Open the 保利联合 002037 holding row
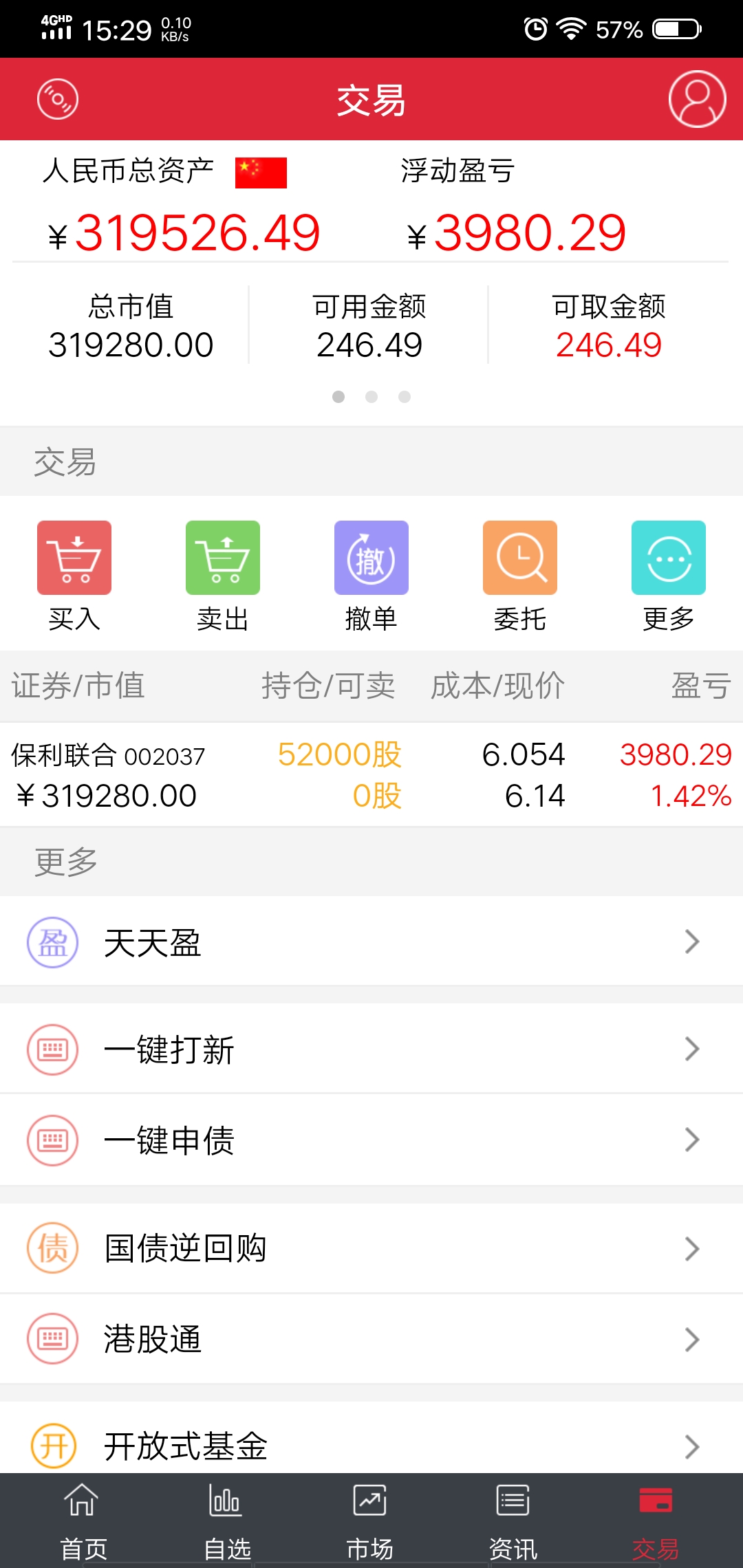 pos(371,775)
